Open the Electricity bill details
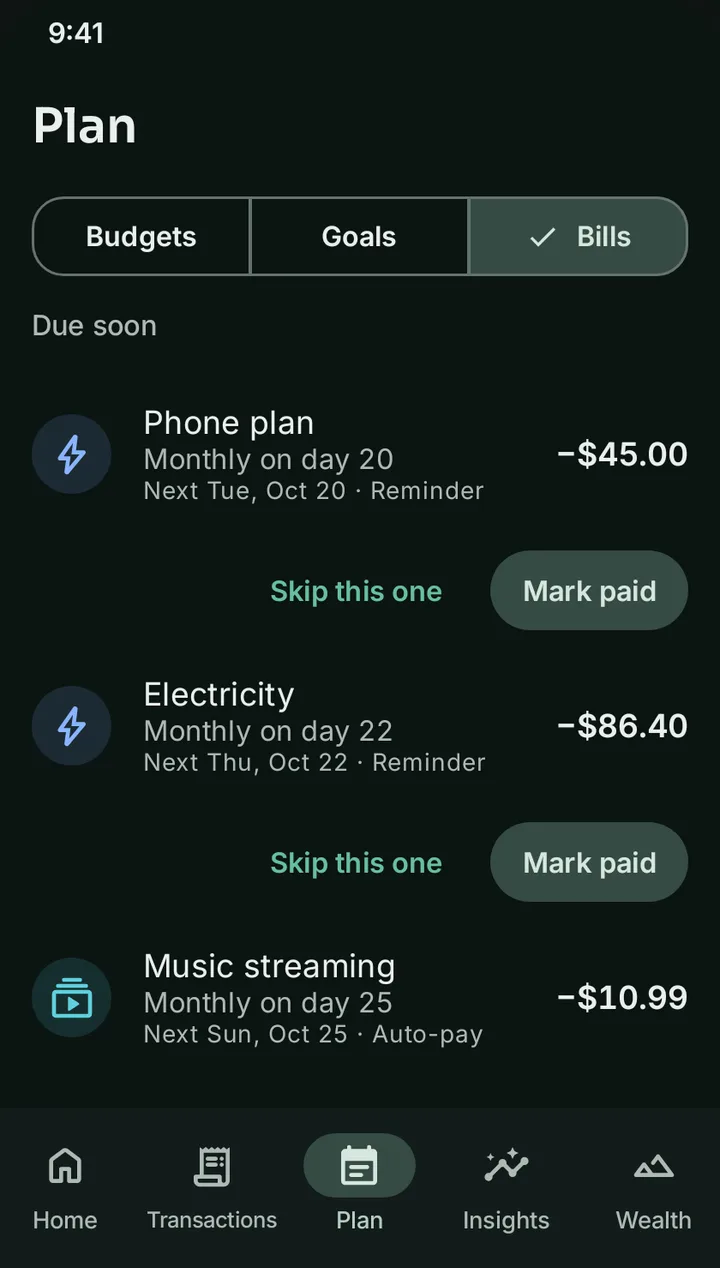Viewport: 720px width, 1268px height. click(x=360, y=727)
